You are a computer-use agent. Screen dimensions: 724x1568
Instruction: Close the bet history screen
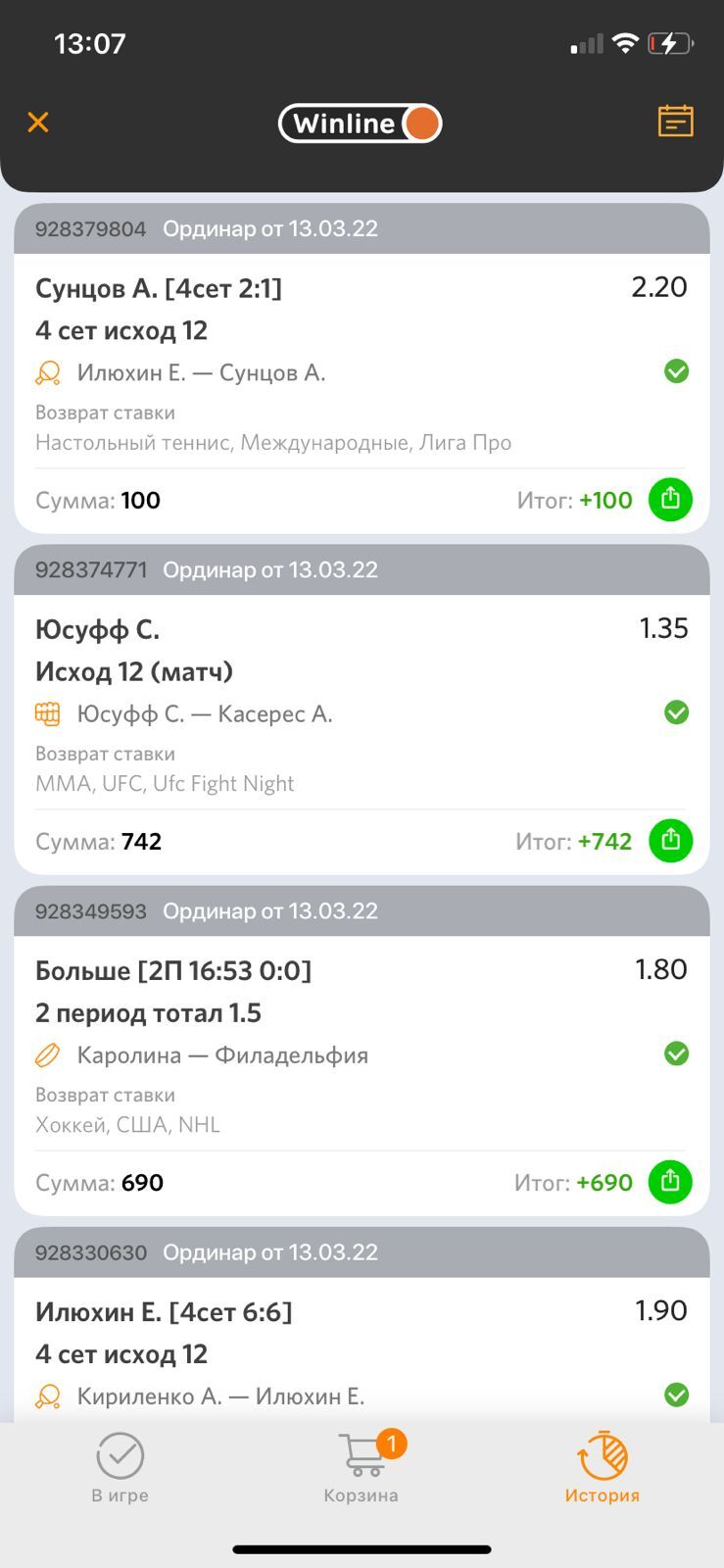[x=38, y=122]
